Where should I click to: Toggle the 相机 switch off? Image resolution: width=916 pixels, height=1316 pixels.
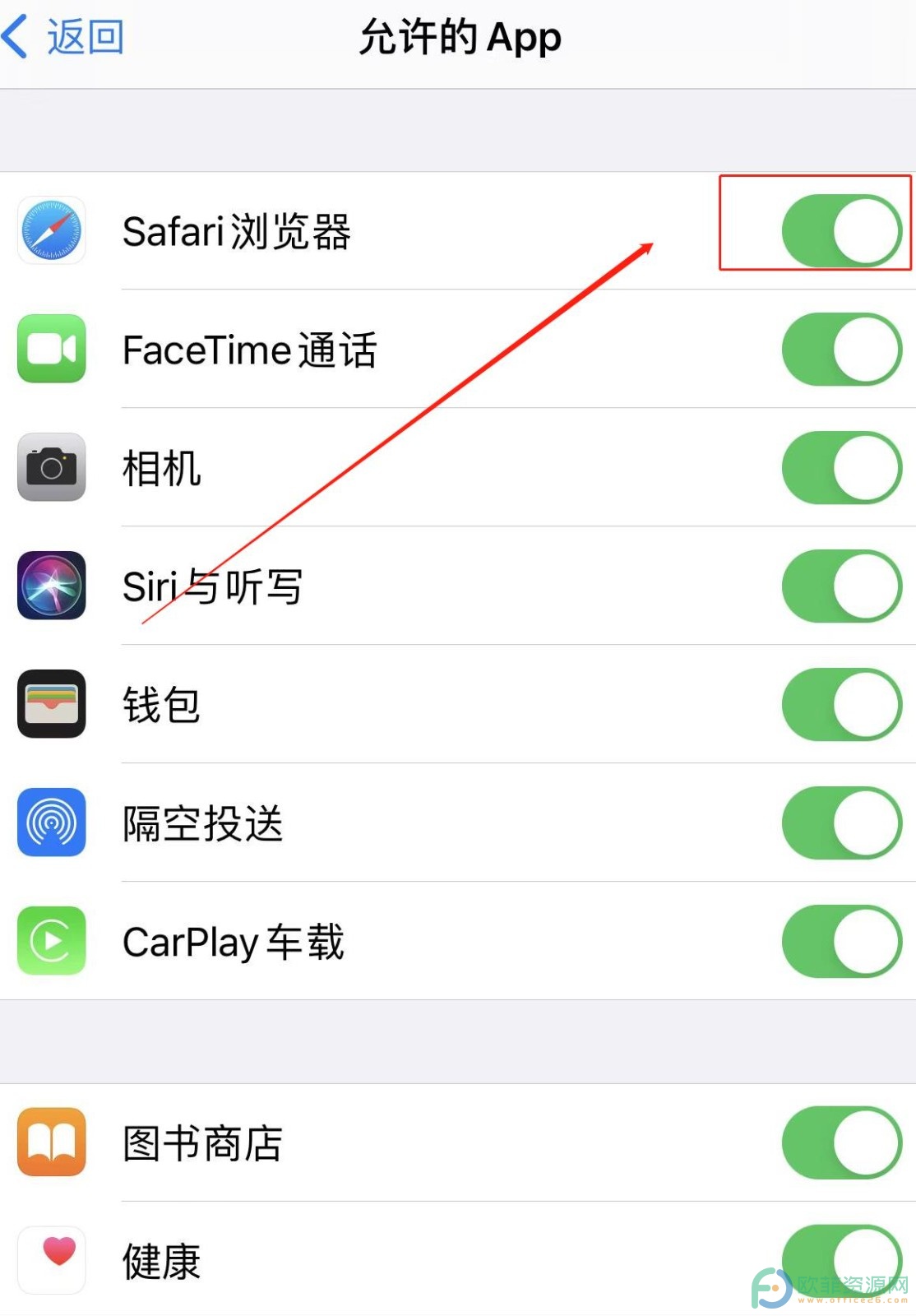pos(841,468)
